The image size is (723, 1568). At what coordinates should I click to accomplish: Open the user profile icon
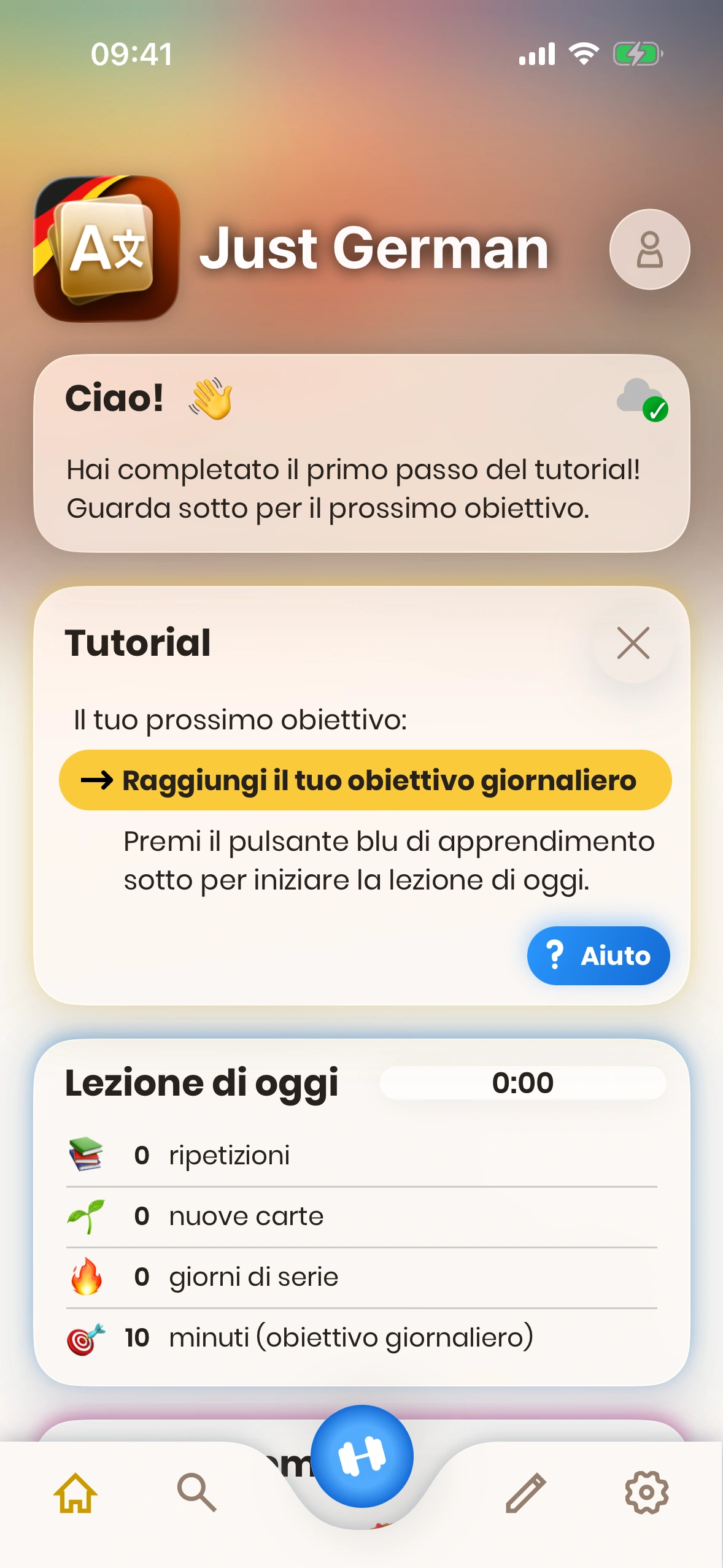tap(649, 249)
